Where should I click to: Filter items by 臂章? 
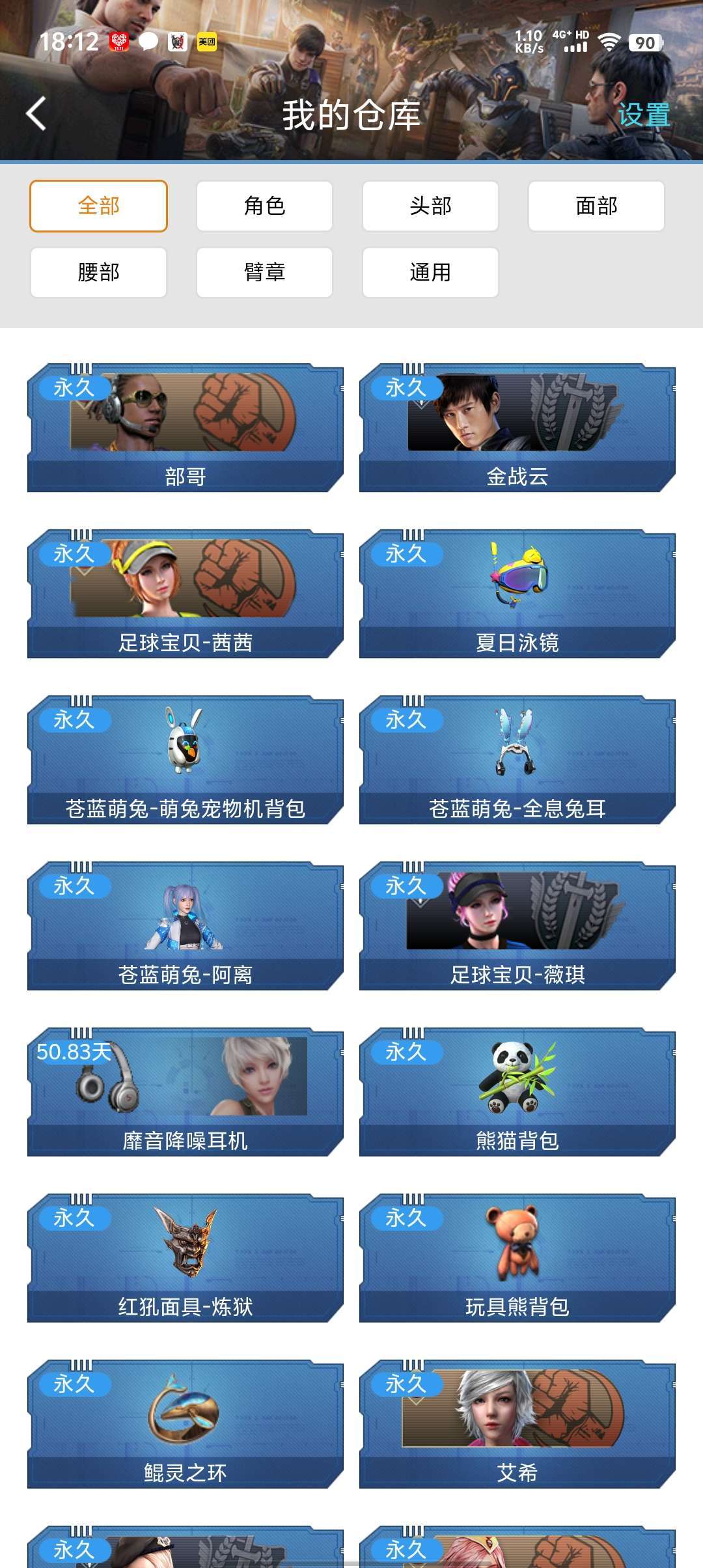264,272
